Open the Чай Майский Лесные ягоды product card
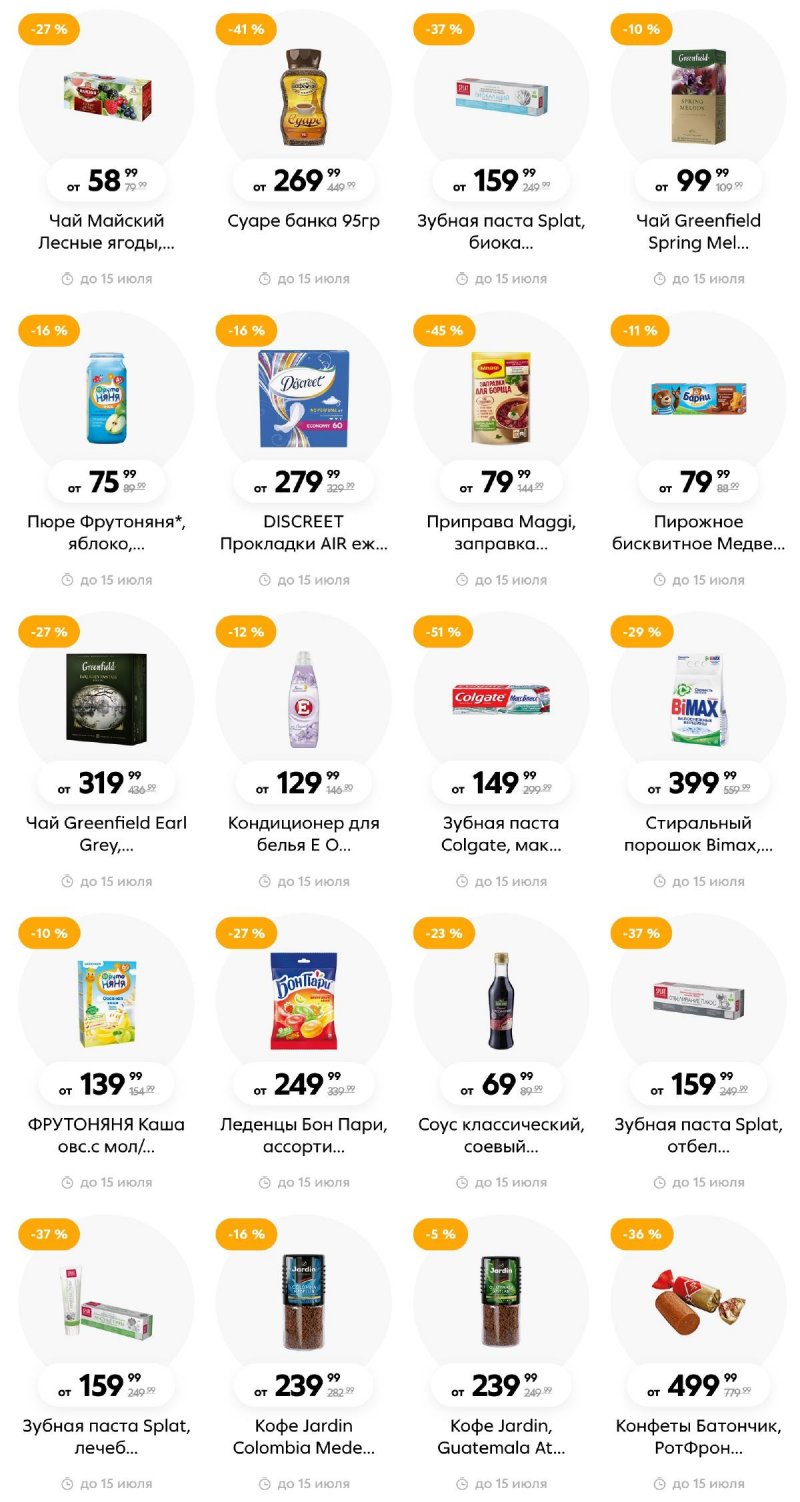800x1502 pixels. pyautogui.click(x=106, y=97)
